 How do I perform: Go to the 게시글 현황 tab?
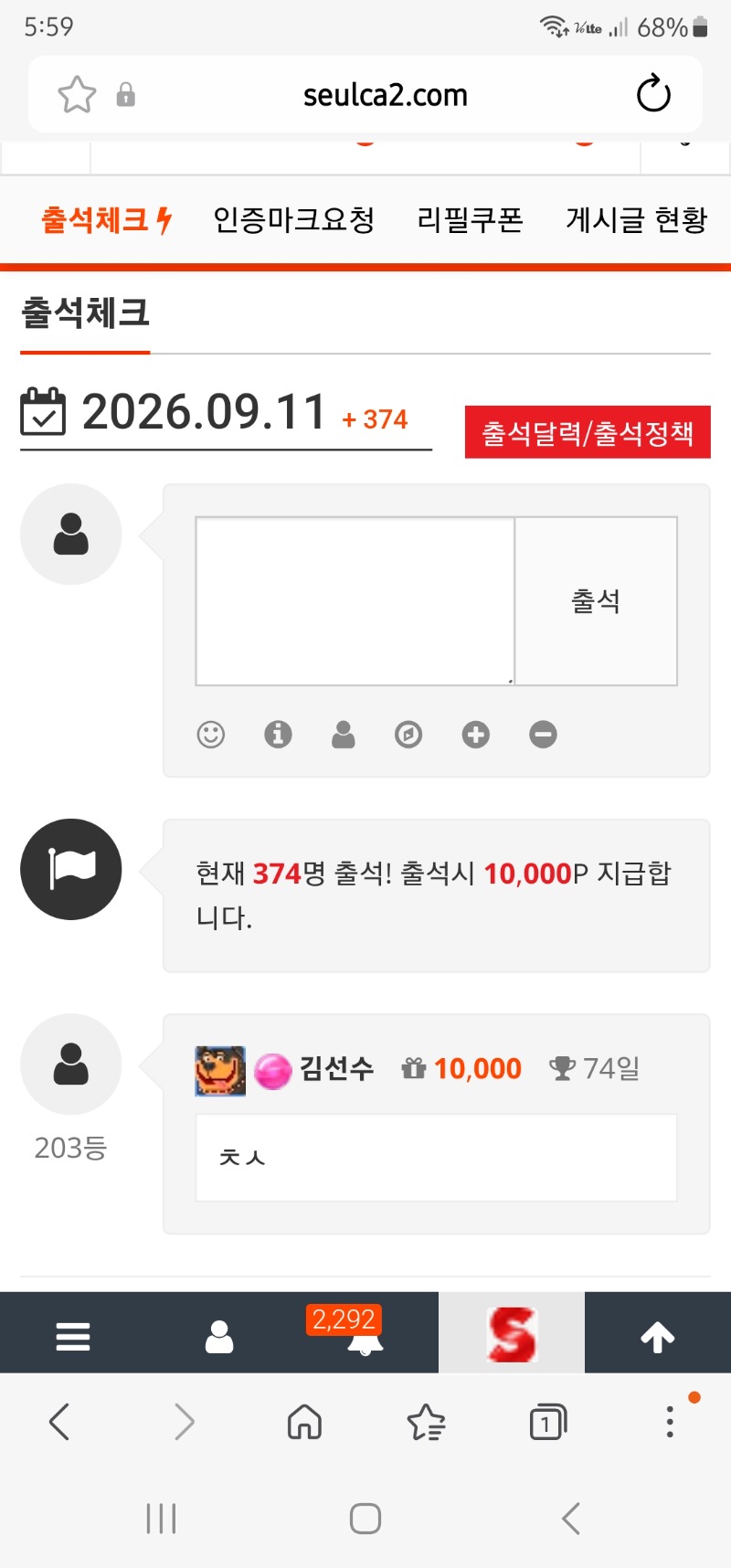[637, 219]
